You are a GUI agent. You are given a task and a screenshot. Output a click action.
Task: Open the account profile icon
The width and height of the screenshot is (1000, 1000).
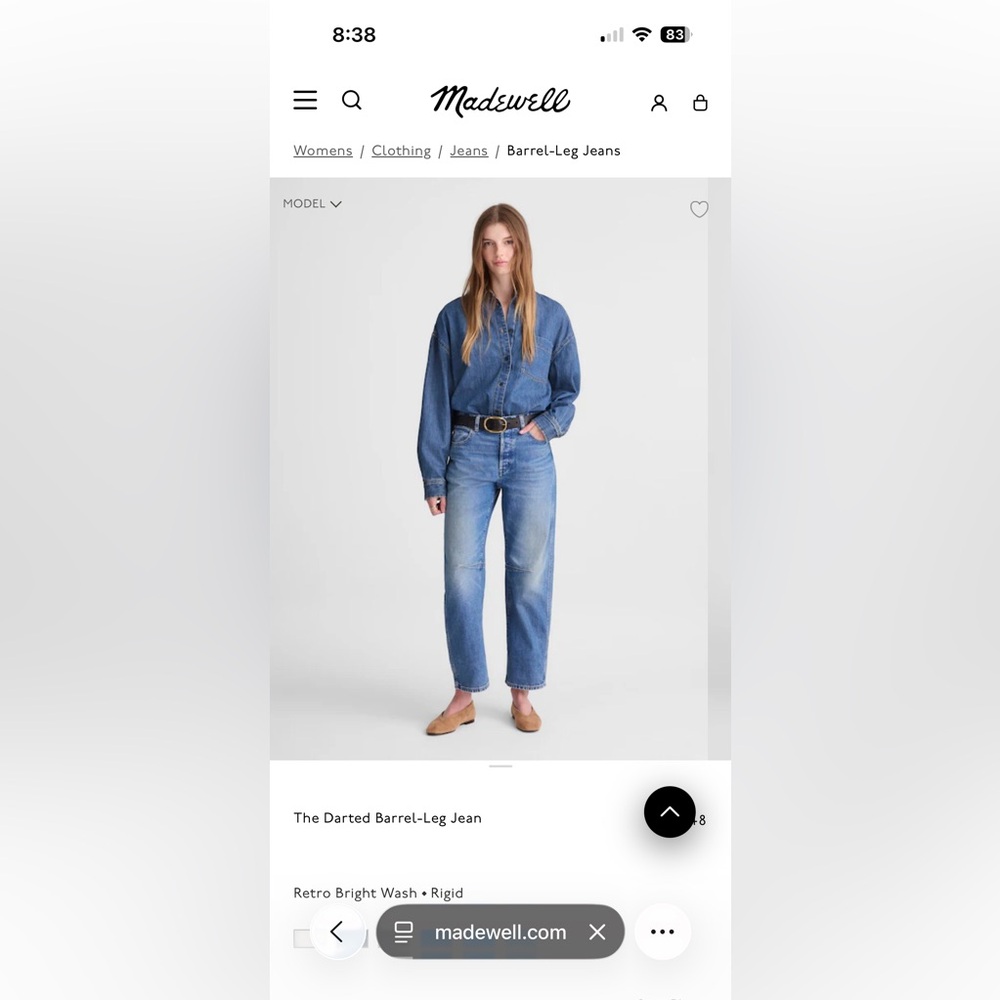click(659, 103)
